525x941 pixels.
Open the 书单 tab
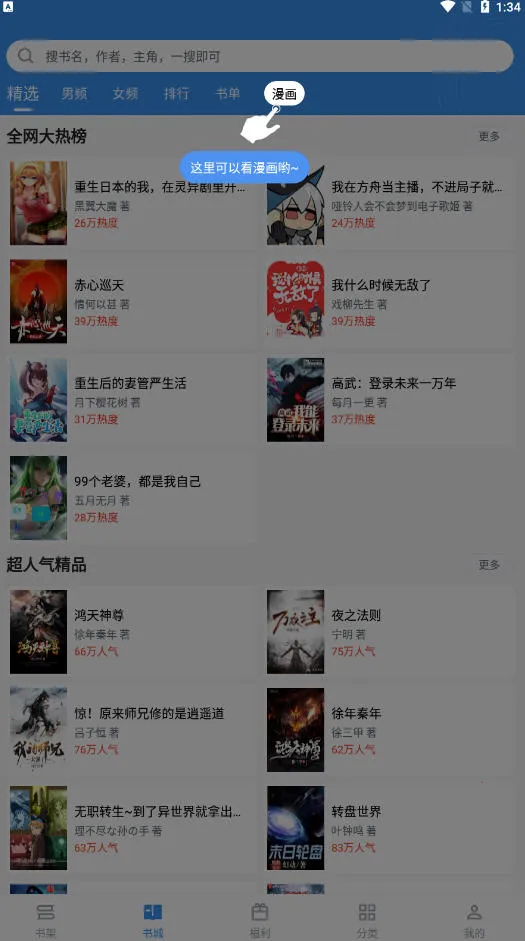point(227,94)
